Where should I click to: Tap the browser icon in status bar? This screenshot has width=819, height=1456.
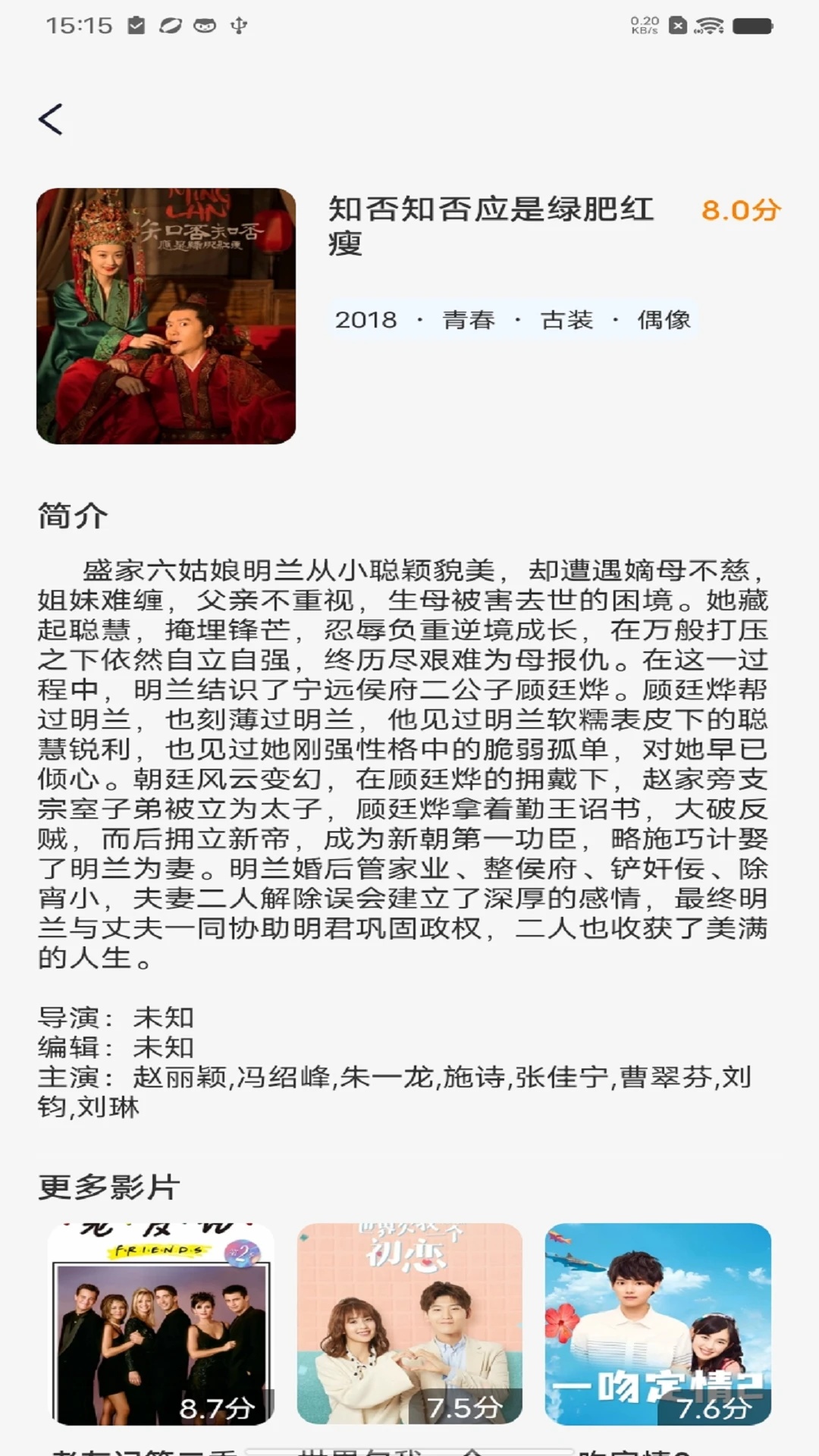pyautogui.click(x=169, y=24)
